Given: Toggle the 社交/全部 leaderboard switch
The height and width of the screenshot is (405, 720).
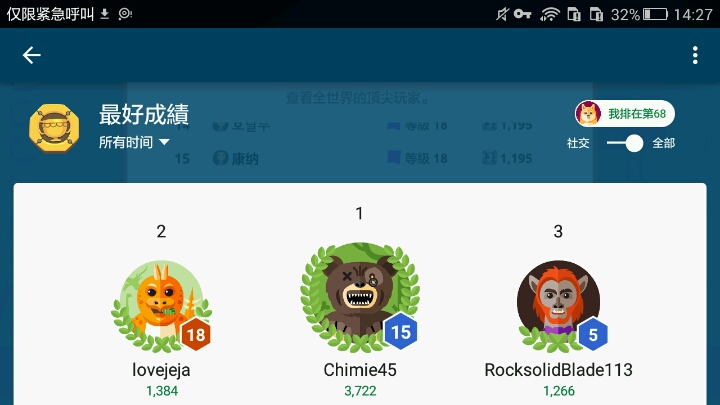Looking at the screenshot, I should 624,143.
